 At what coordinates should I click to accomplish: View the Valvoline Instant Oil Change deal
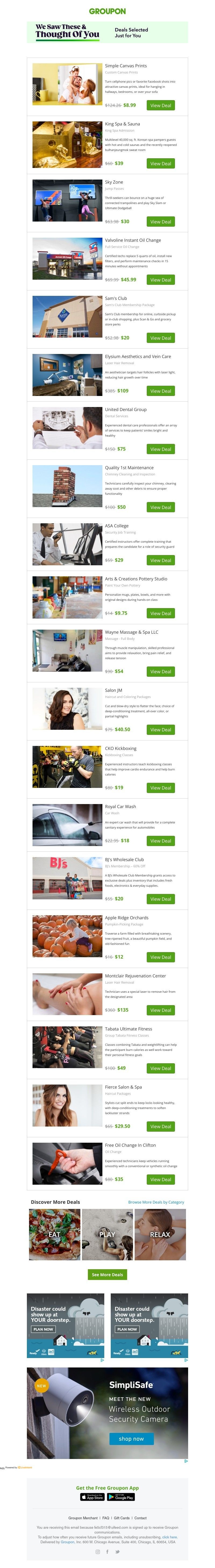[x=160, y=280]
